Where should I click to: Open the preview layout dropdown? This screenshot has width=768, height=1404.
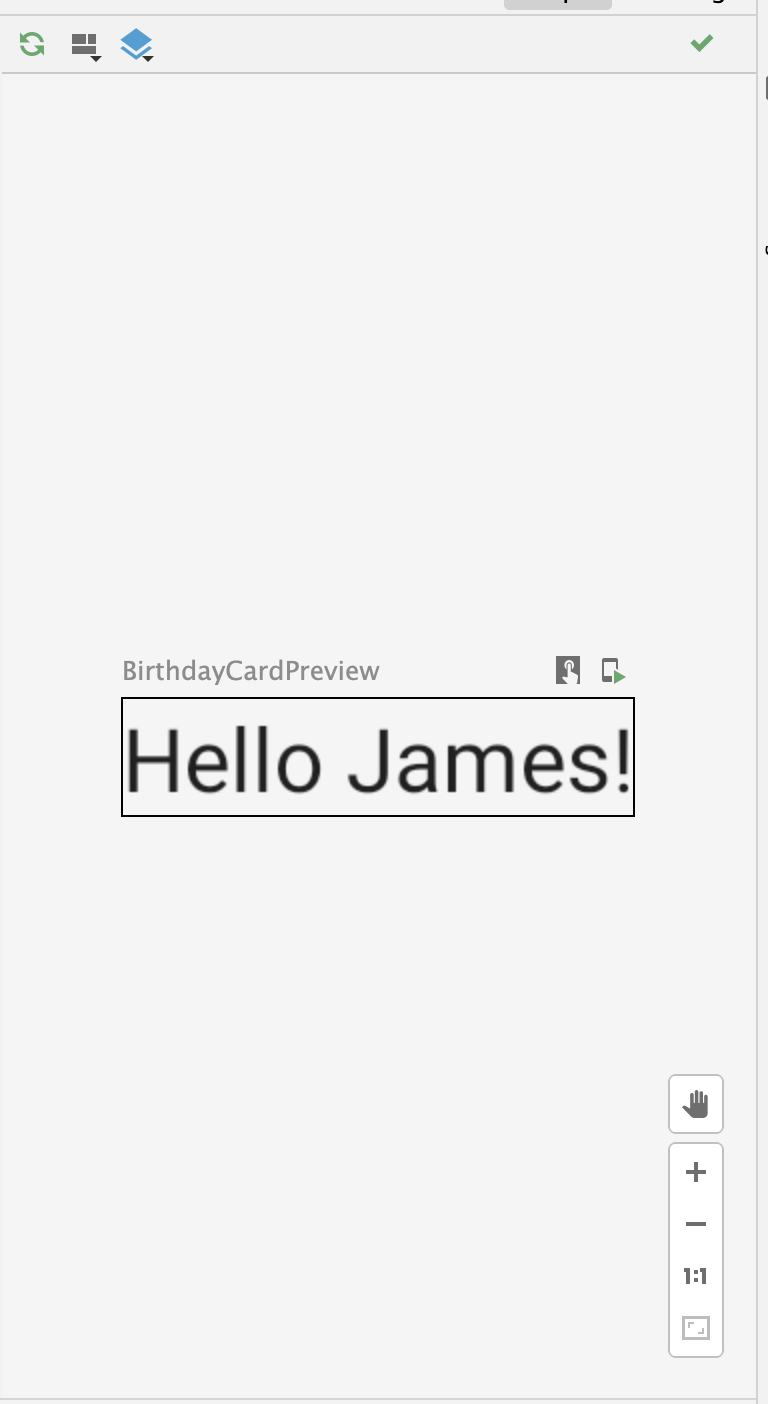(86, 46)
